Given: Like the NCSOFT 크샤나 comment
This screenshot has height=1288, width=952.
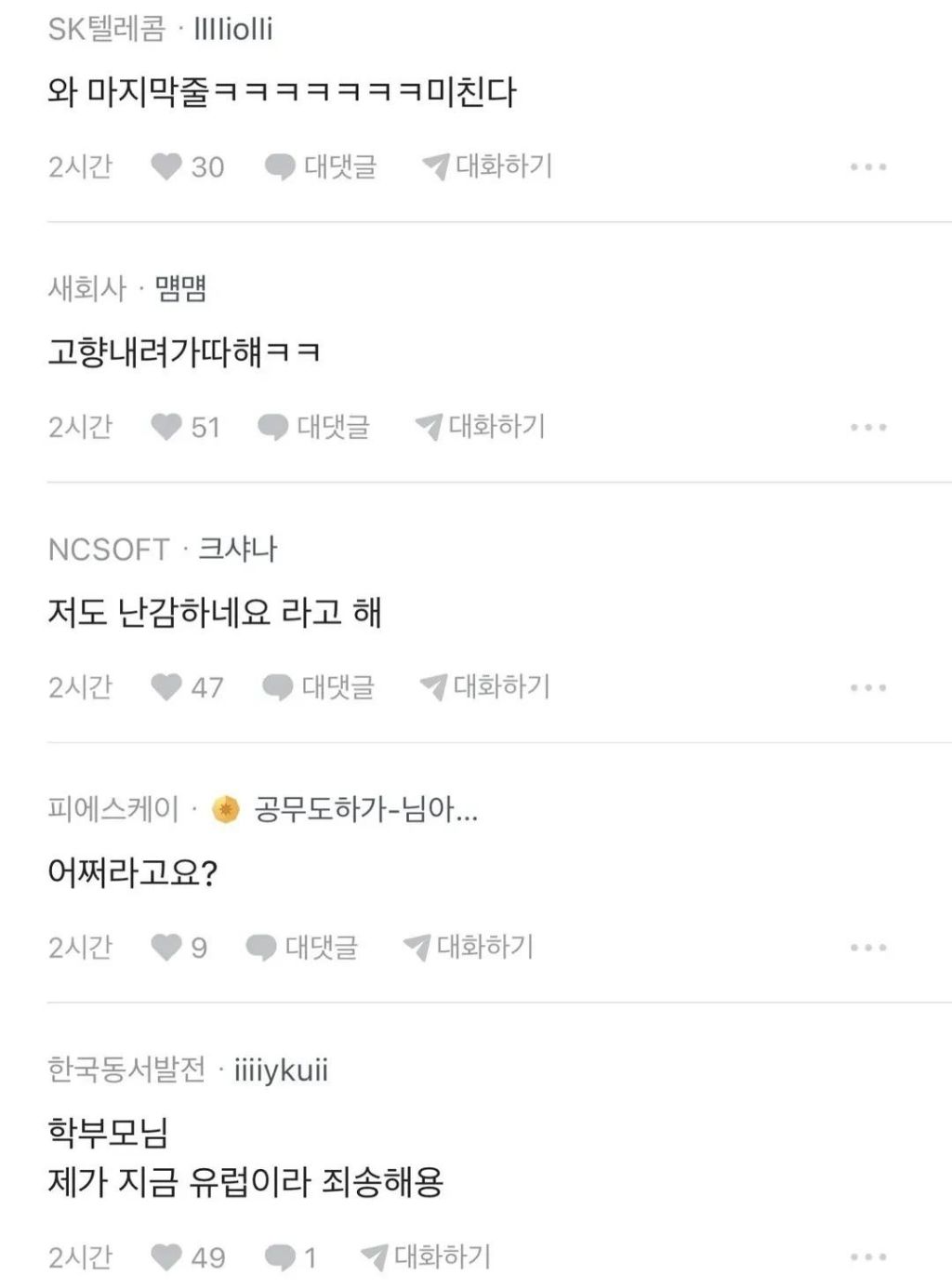Looking at the screenshot, I should coord(167,687).
